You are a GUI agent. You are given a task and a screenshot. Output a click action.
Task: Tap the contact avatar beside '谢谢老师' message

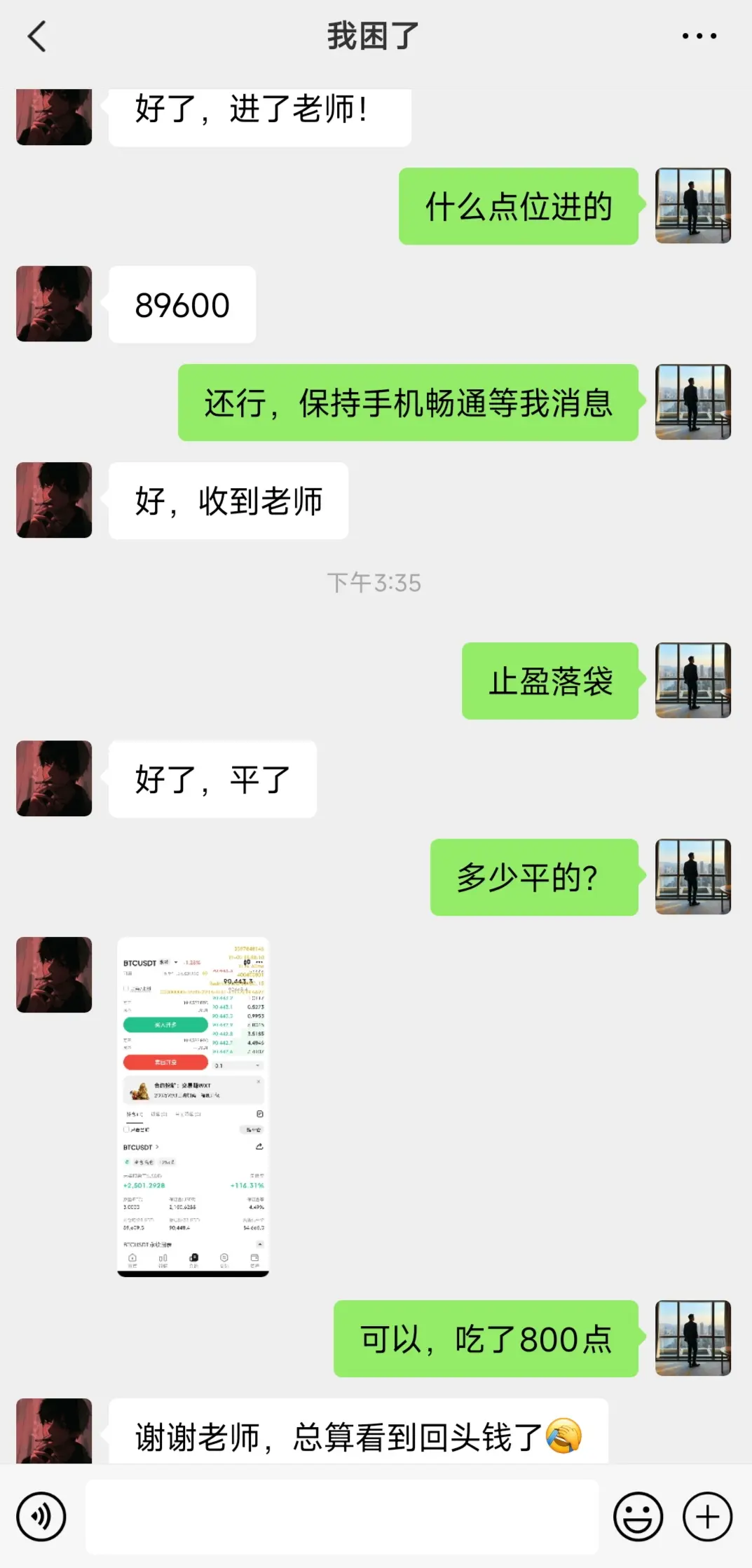click(54, 1431)
